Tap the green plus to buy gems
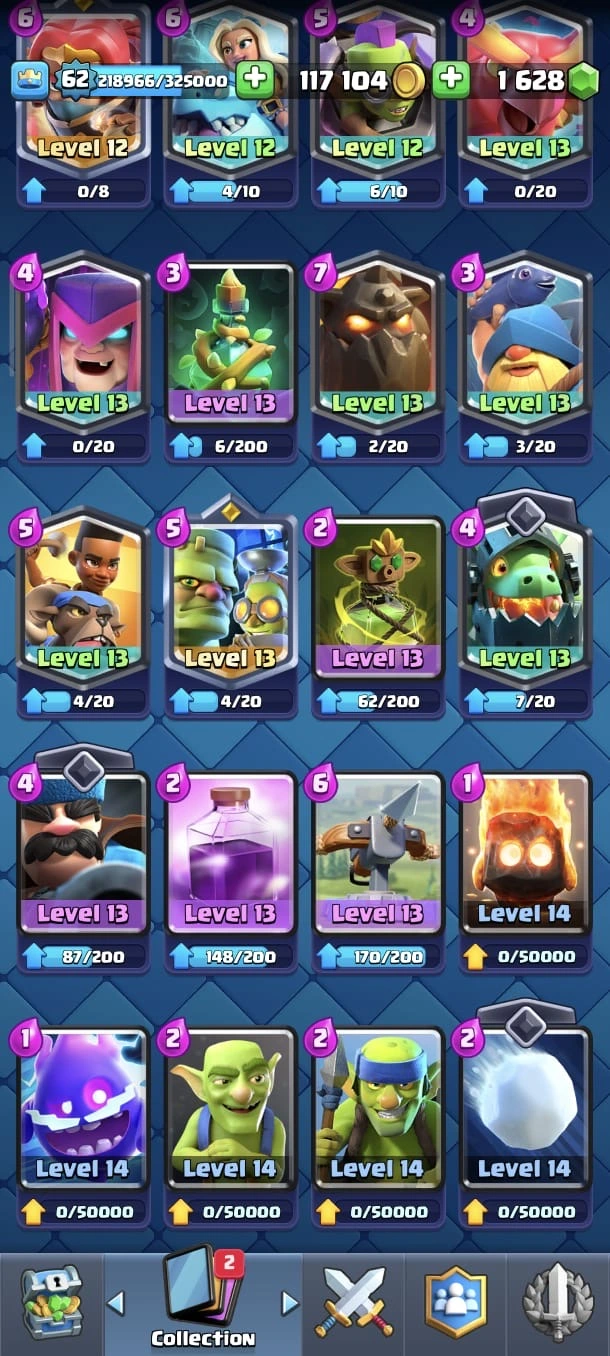610x1356 pixels. point(451,80)
